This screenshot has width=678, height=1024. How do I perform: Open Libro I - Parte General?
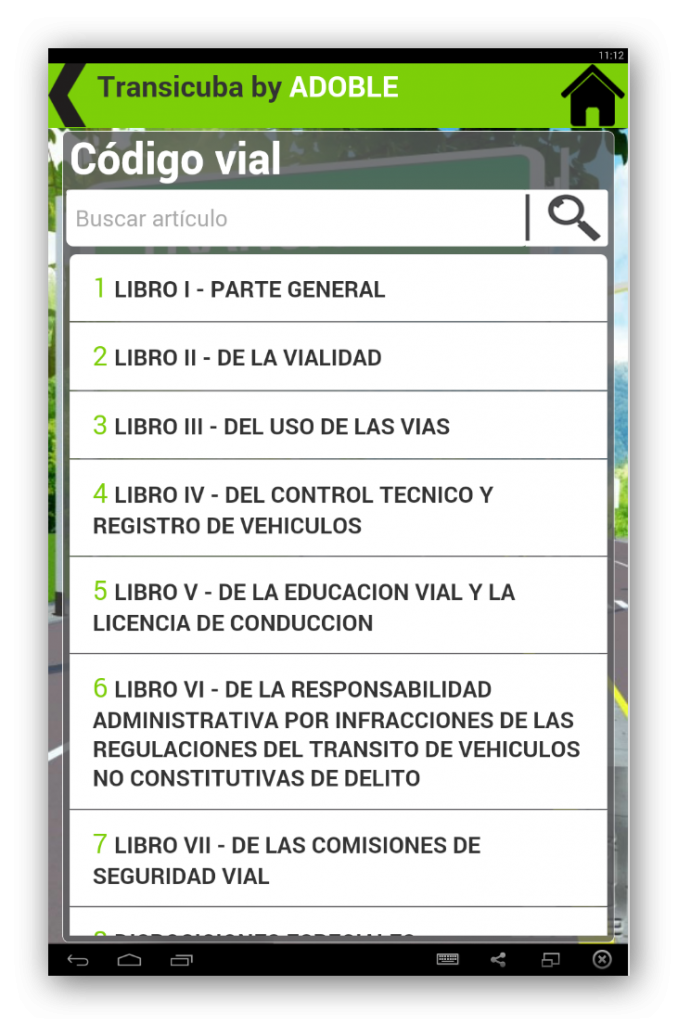pos(338,289)
